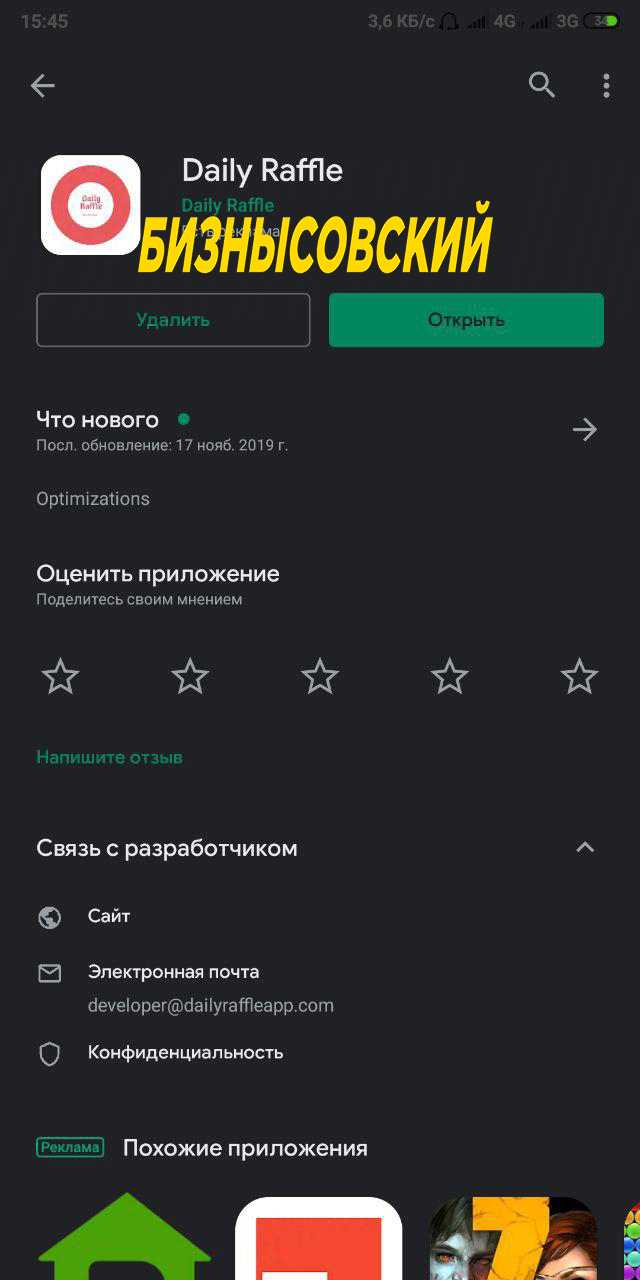Rate the app five stars

579,677
